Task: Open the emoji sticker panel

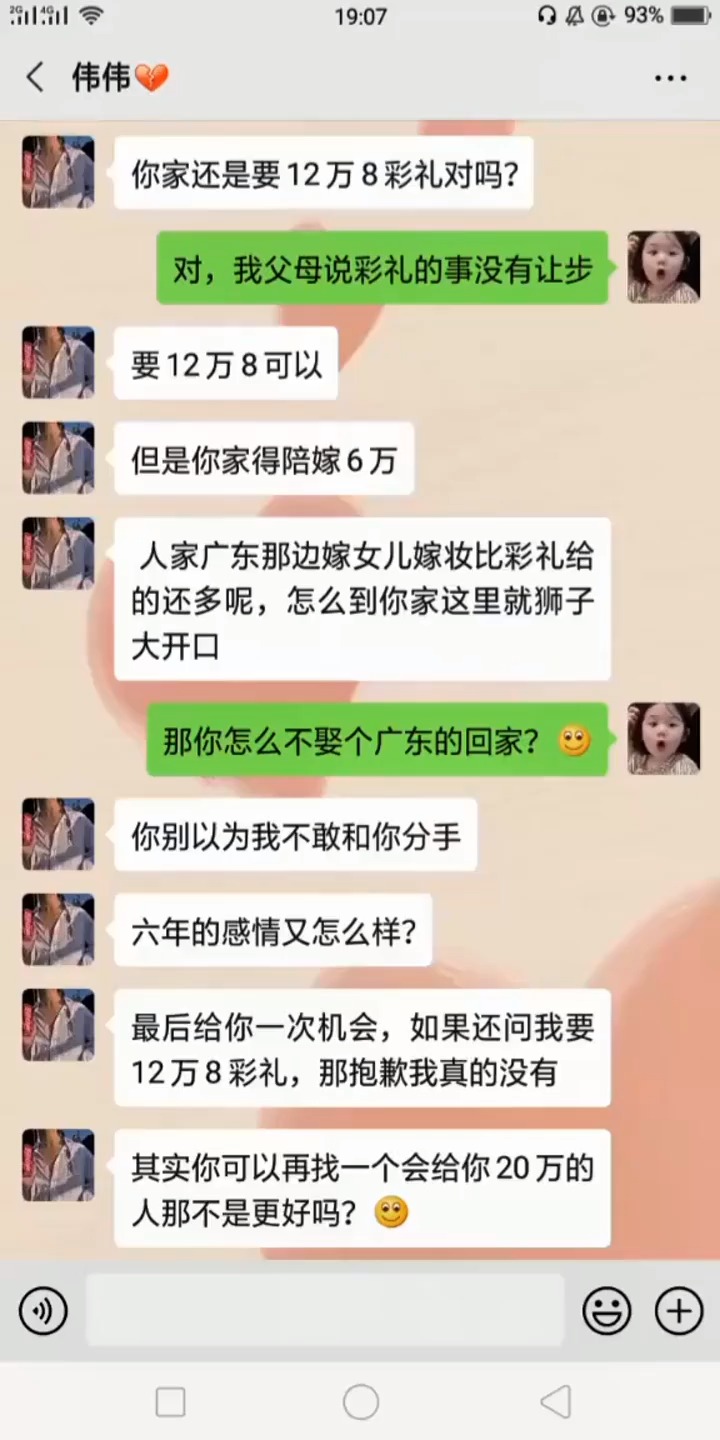Action: coord(607,1310)
